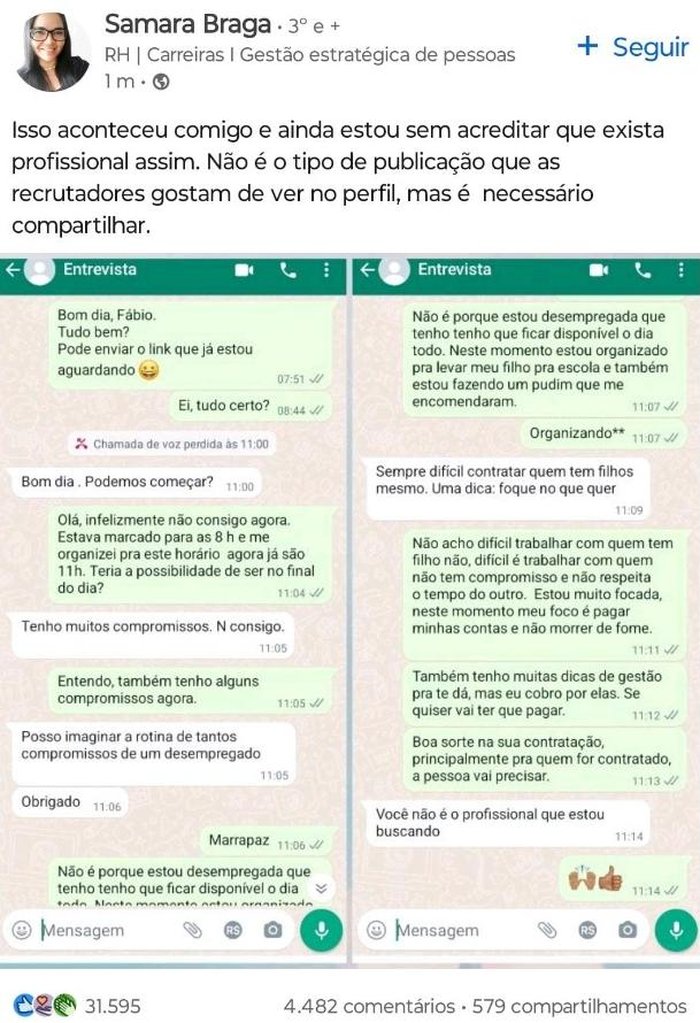The width and height of the screenshot is (700, 1023).
Task: View the 579 compartilhamentos
Action: click(580, 1004)
